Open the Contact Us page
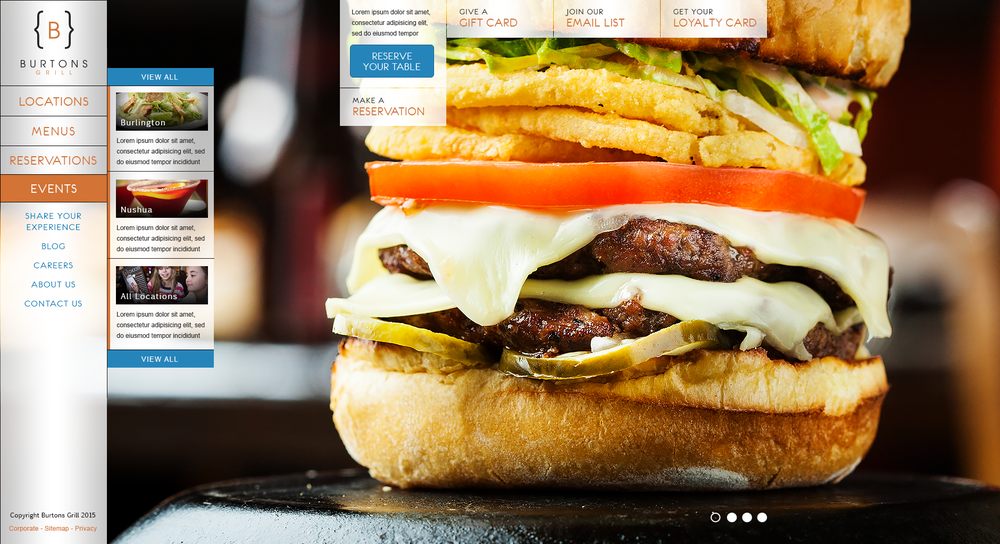Viewport: 1000px width, 544px height. tap(53, 303)
